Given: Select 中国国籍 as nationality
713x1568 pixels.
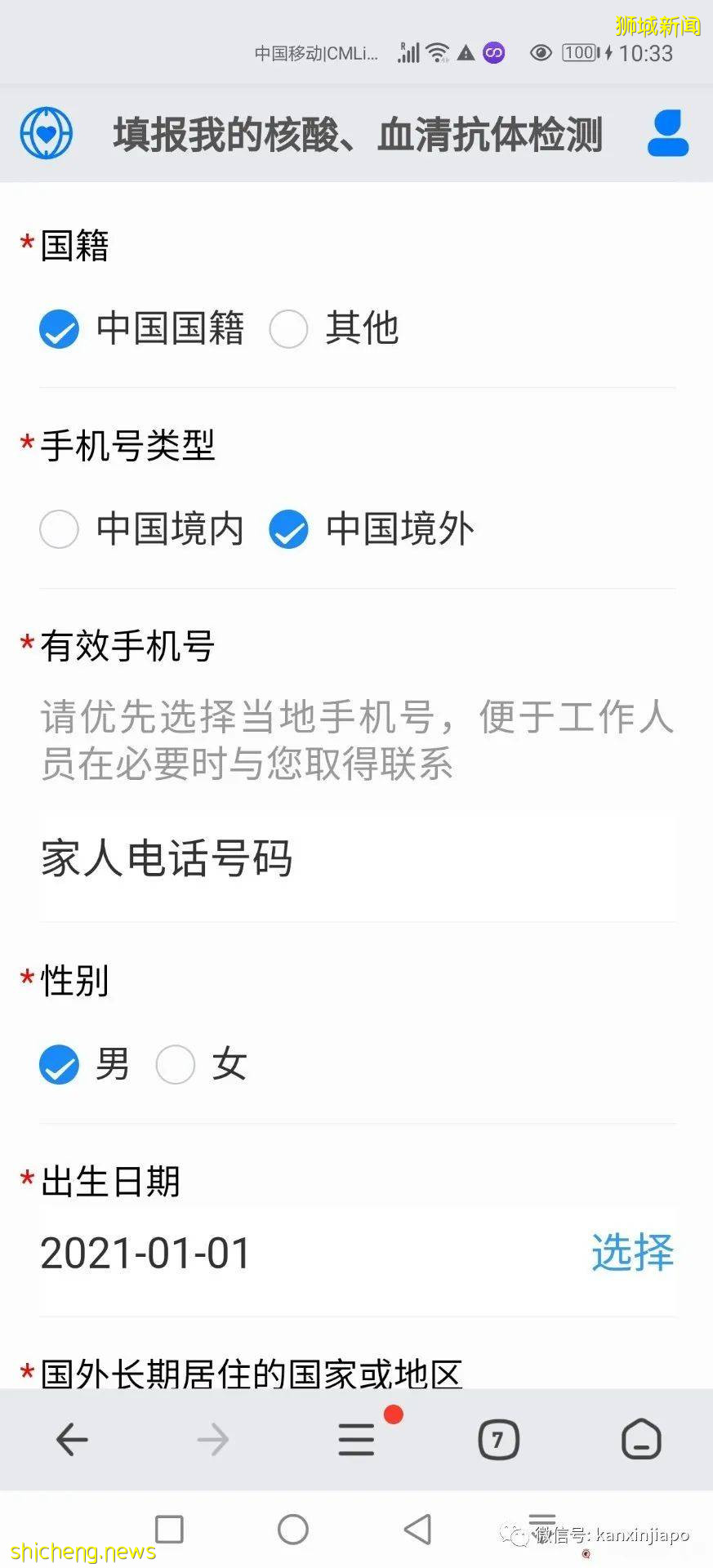Looking at the screenshot, I should pyautogui.click(x=60, y=329).
